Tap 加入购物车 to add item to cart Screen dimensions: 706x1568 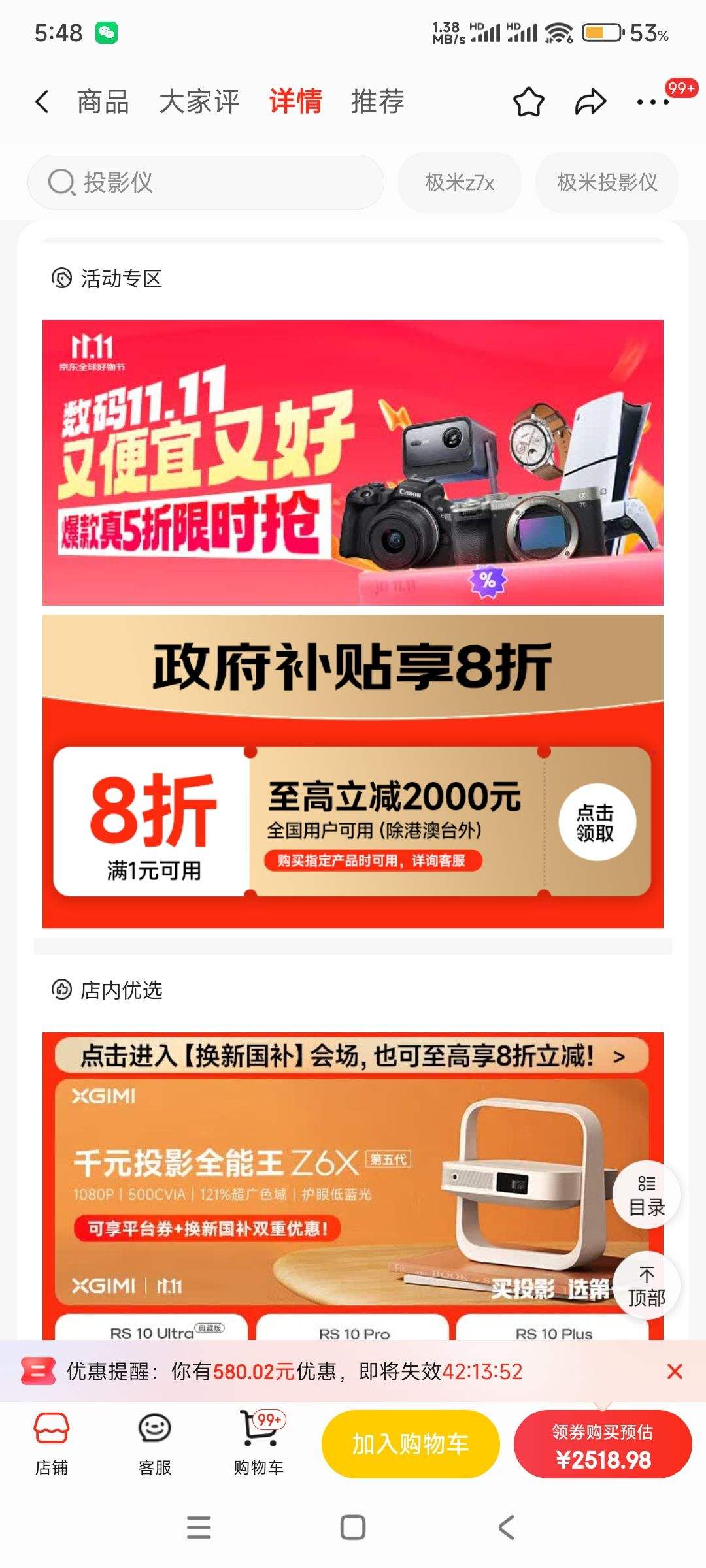[x=410, y=1444]
